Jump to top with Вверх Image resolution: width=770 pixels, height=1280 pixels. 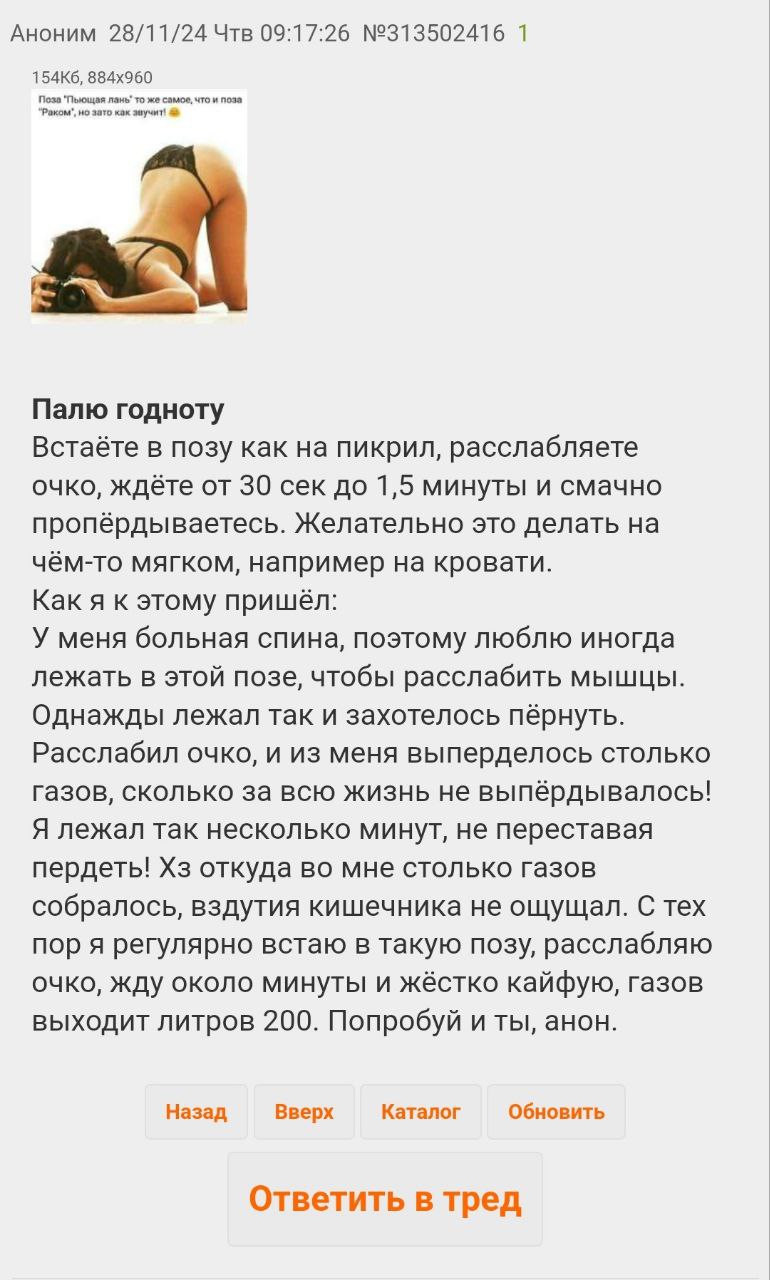[304, 1112]
